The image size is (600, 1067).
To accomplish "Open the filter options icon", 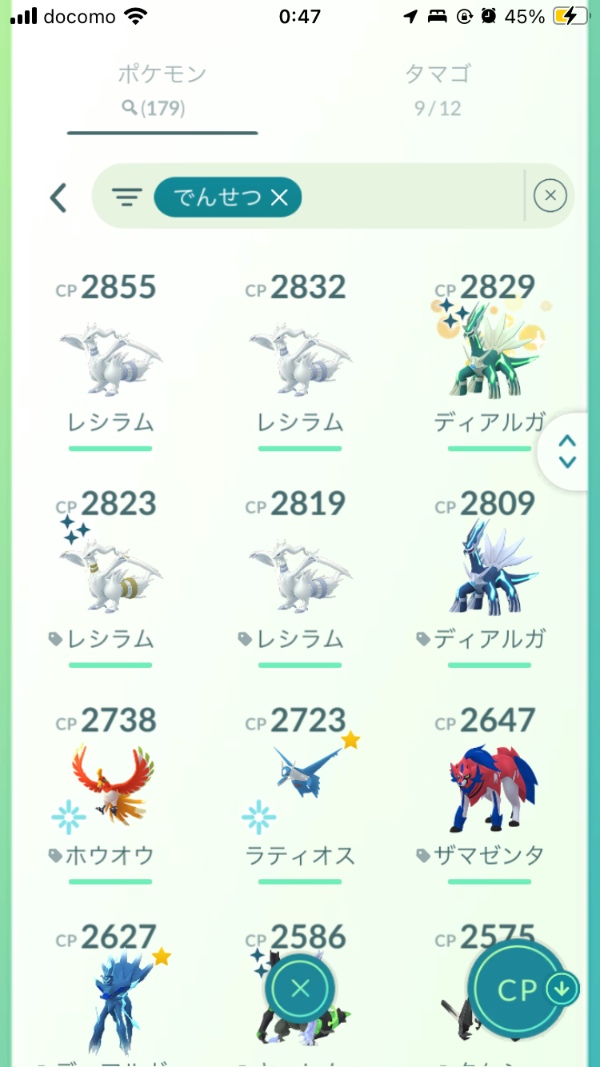I will coord(126,198).
